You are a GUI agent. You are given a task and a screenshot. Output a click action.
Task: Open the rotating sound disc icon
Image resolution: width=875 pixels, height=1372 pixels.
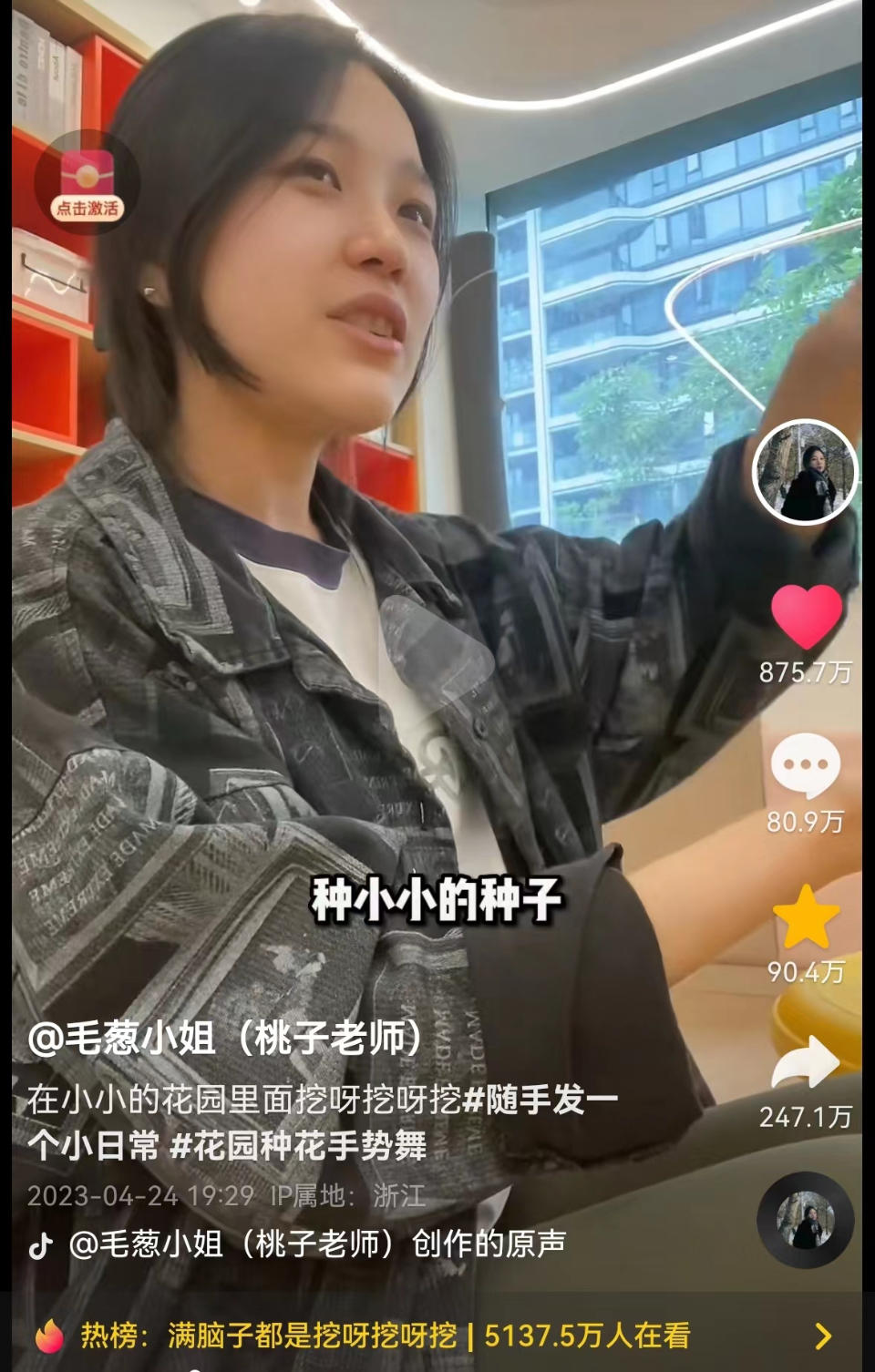point(806,1220)
